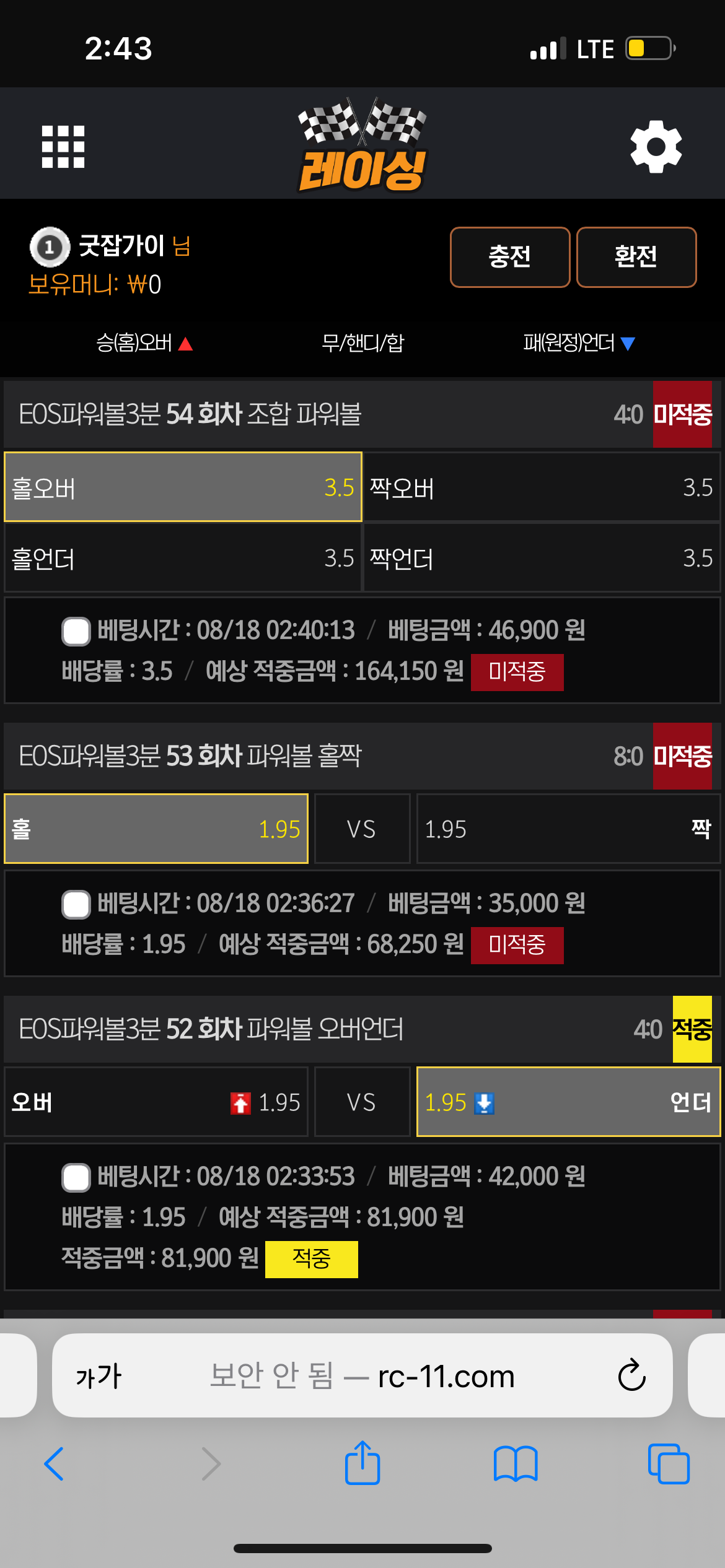Select 오버 1.95 in round 52
This screenshot has width=725, height=1568.
[156, 1102]
